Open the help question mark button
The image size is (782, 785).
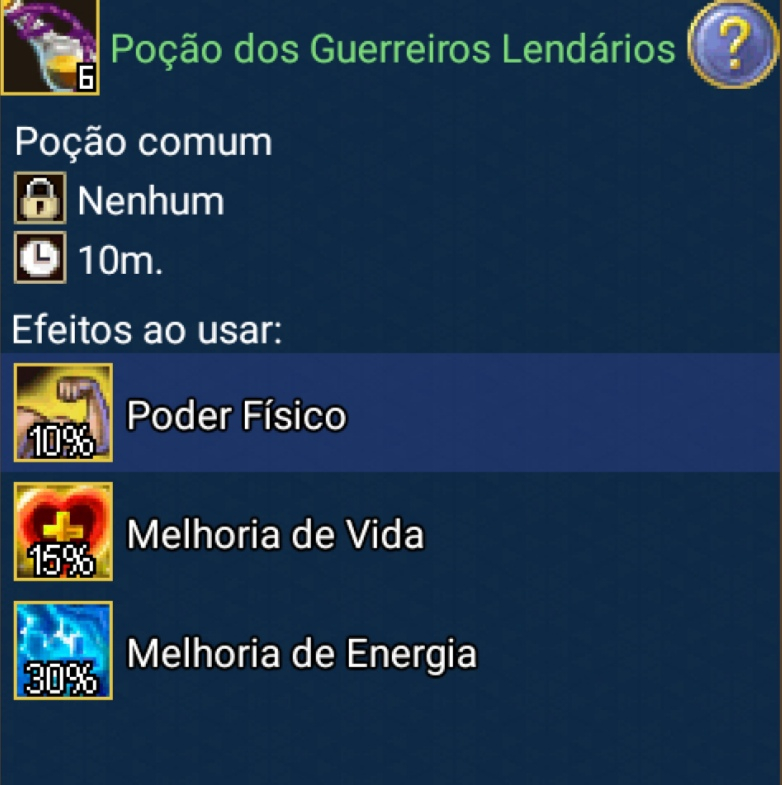tap(733, 45)
